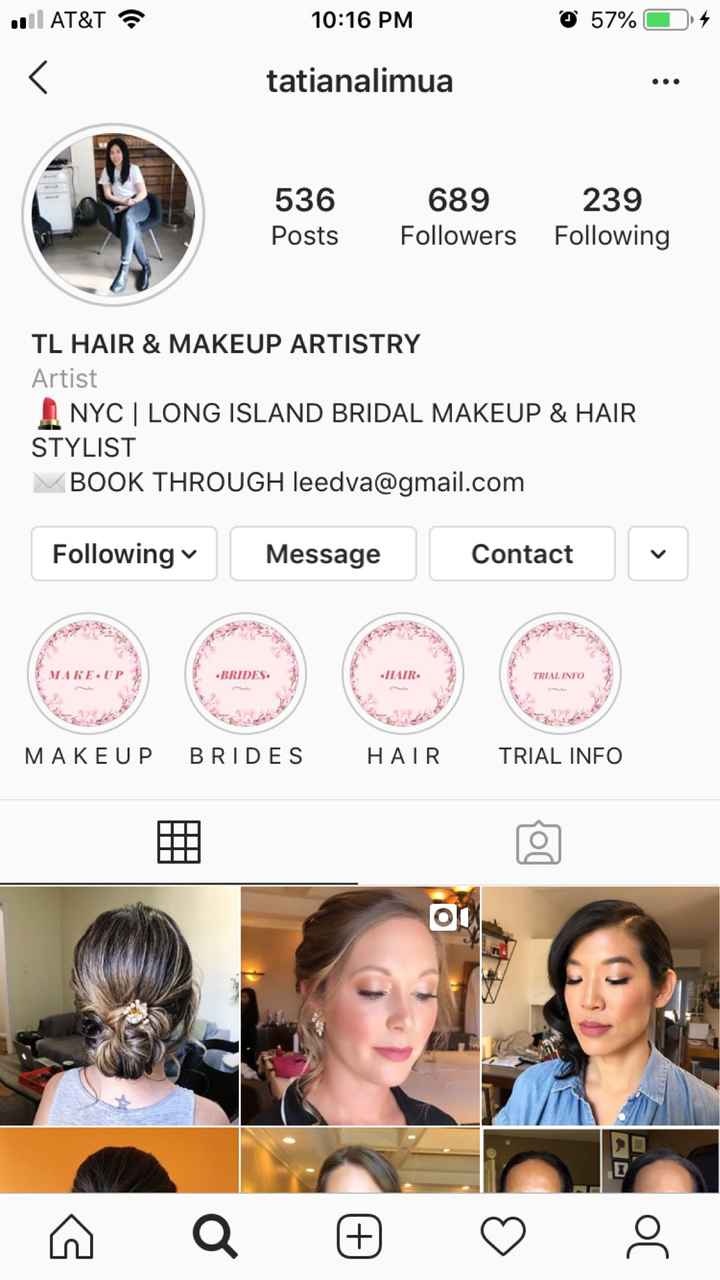Open the MAKEUP story highlight
Image resolution: width=720 pixels, height=1280 pixels.
click(88, 675)
